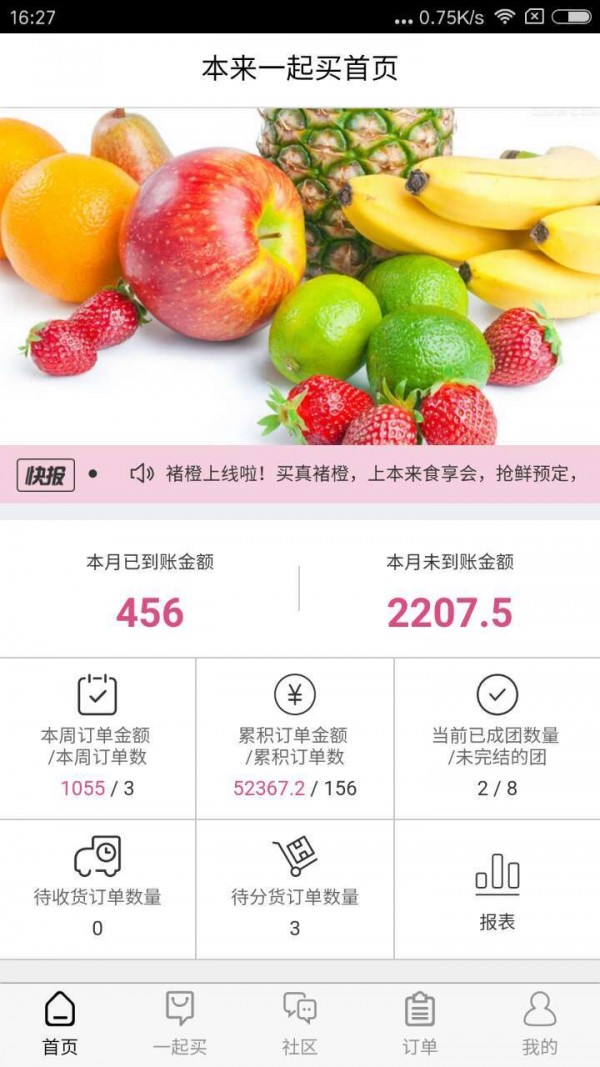Open the 社区 tab
This screenshot has height=1067, width=600.
click(x=300, y=1024)
